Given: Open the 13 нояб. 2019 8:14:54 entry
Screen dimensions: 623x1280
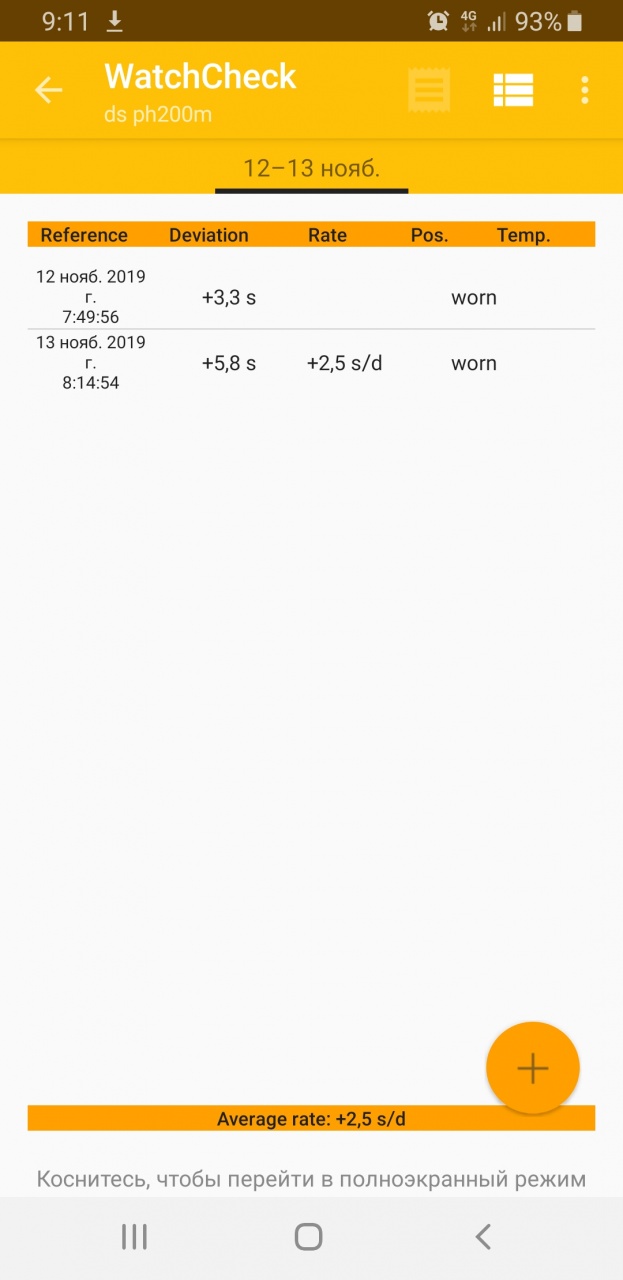Looking at the screenshot, I should pos(311,363).
